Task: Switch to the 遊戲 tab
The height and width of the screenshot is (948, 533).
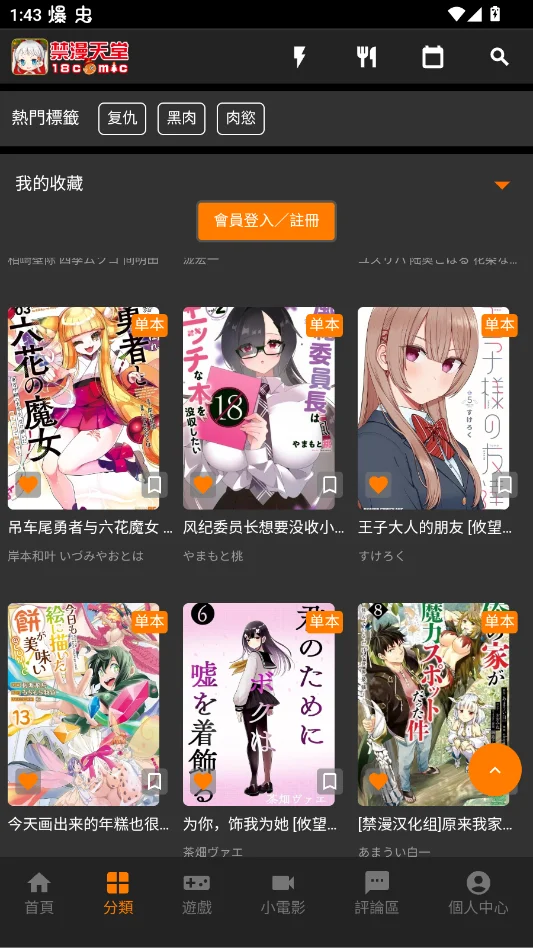Action: (x=197, y=893)
